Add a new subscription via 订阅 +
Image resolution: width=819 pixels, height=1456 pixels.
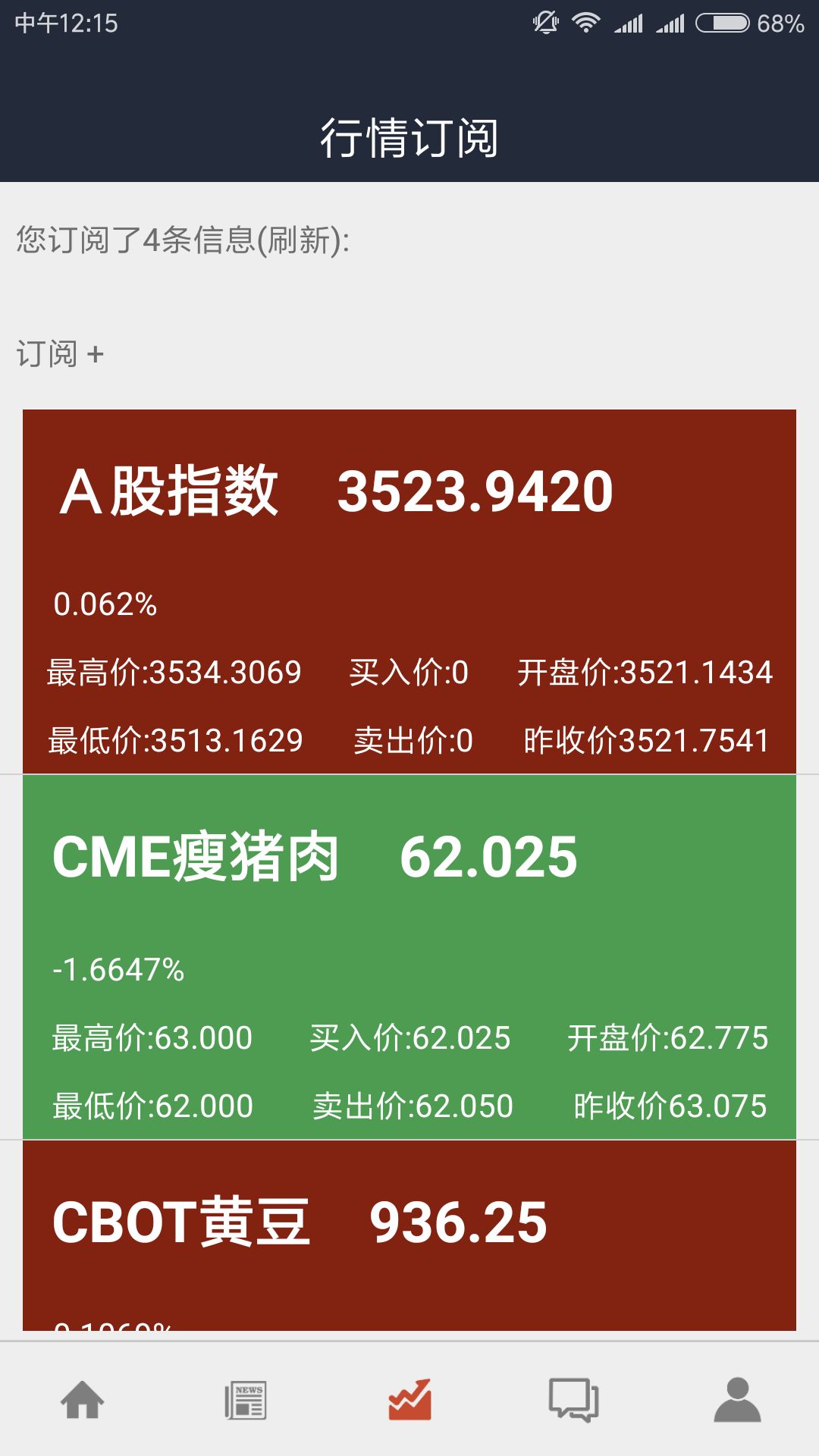tap(60, 354)
